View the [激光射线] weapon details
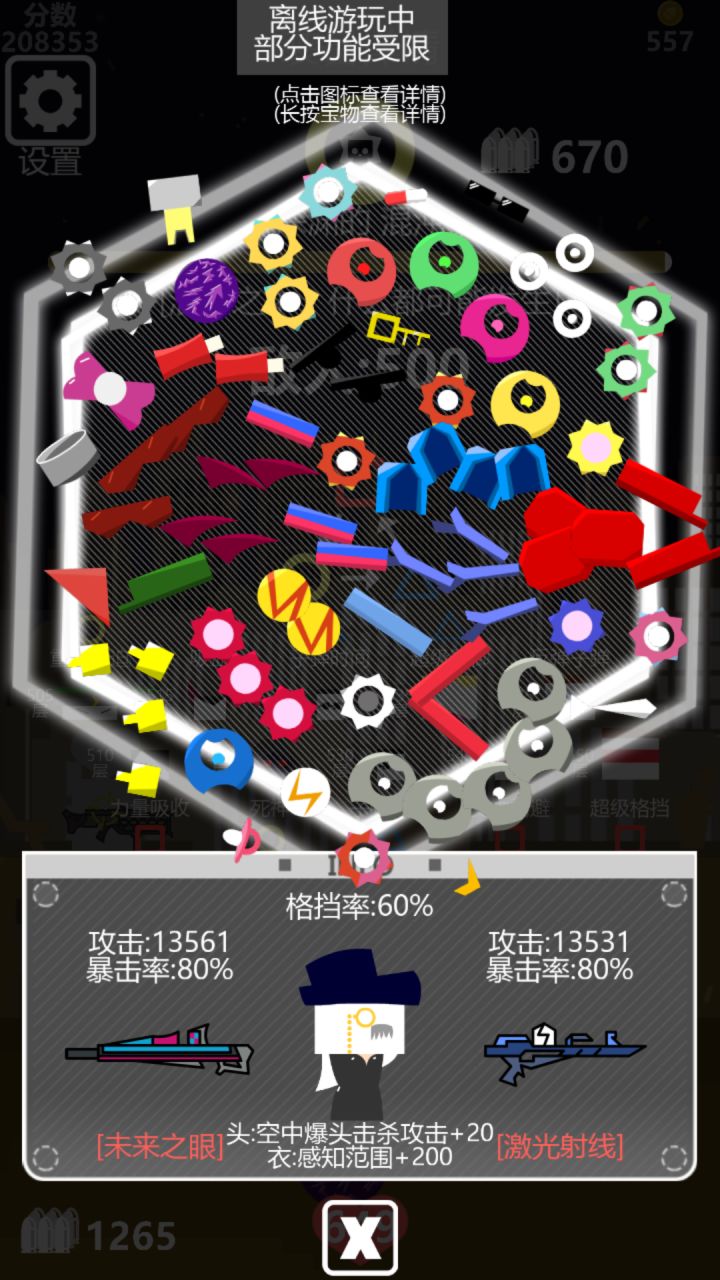Viewport: 720px width, 1280px height. point(558,1147)
